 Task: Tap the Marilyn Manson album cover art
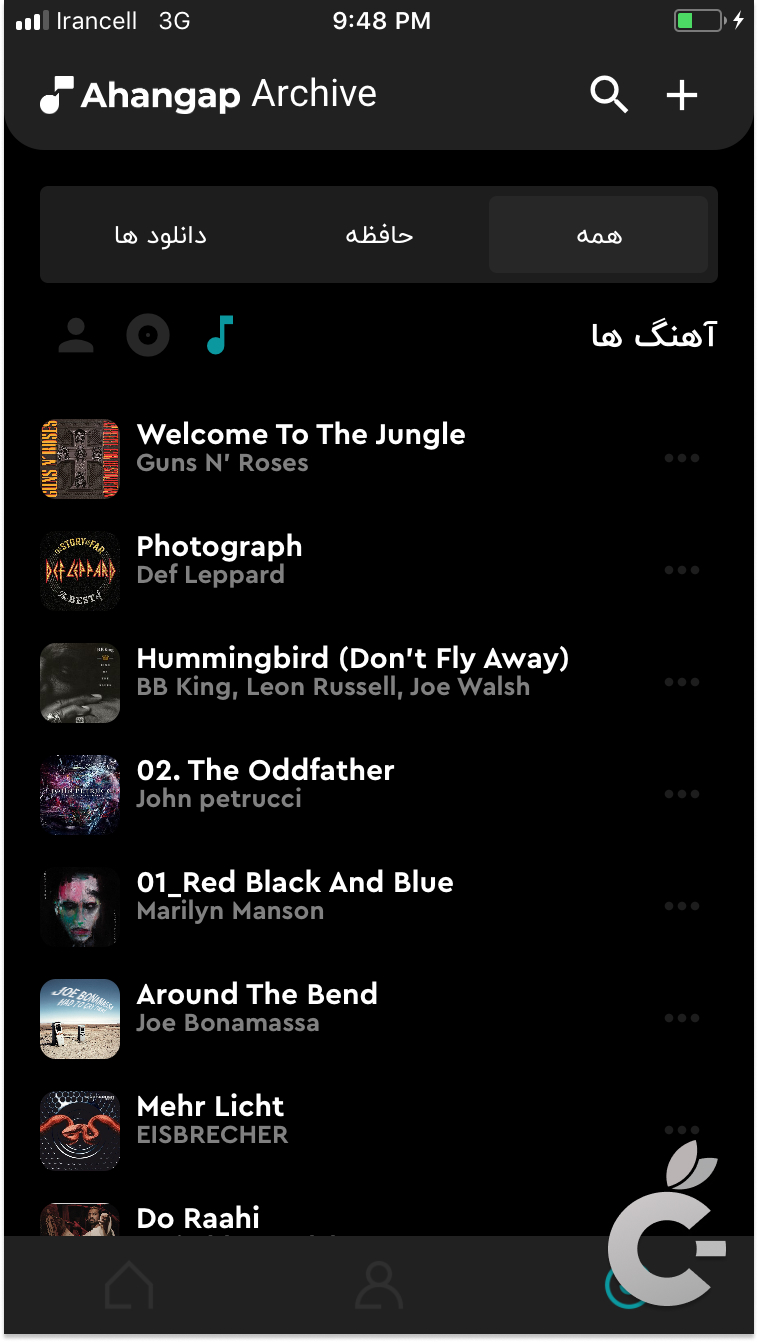[x=79, y=907]
